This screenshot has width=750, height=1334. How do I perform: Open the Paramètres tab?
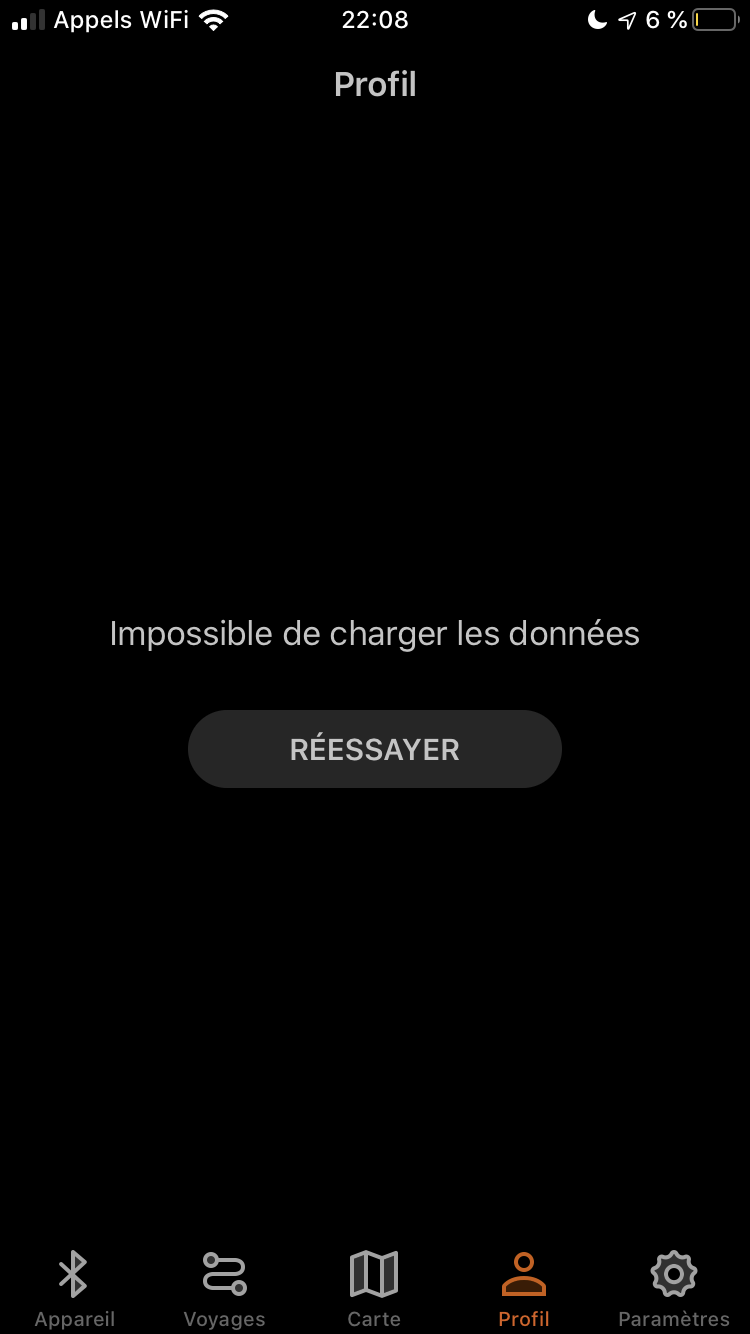pyautogui.click(x=675, y=1288)
